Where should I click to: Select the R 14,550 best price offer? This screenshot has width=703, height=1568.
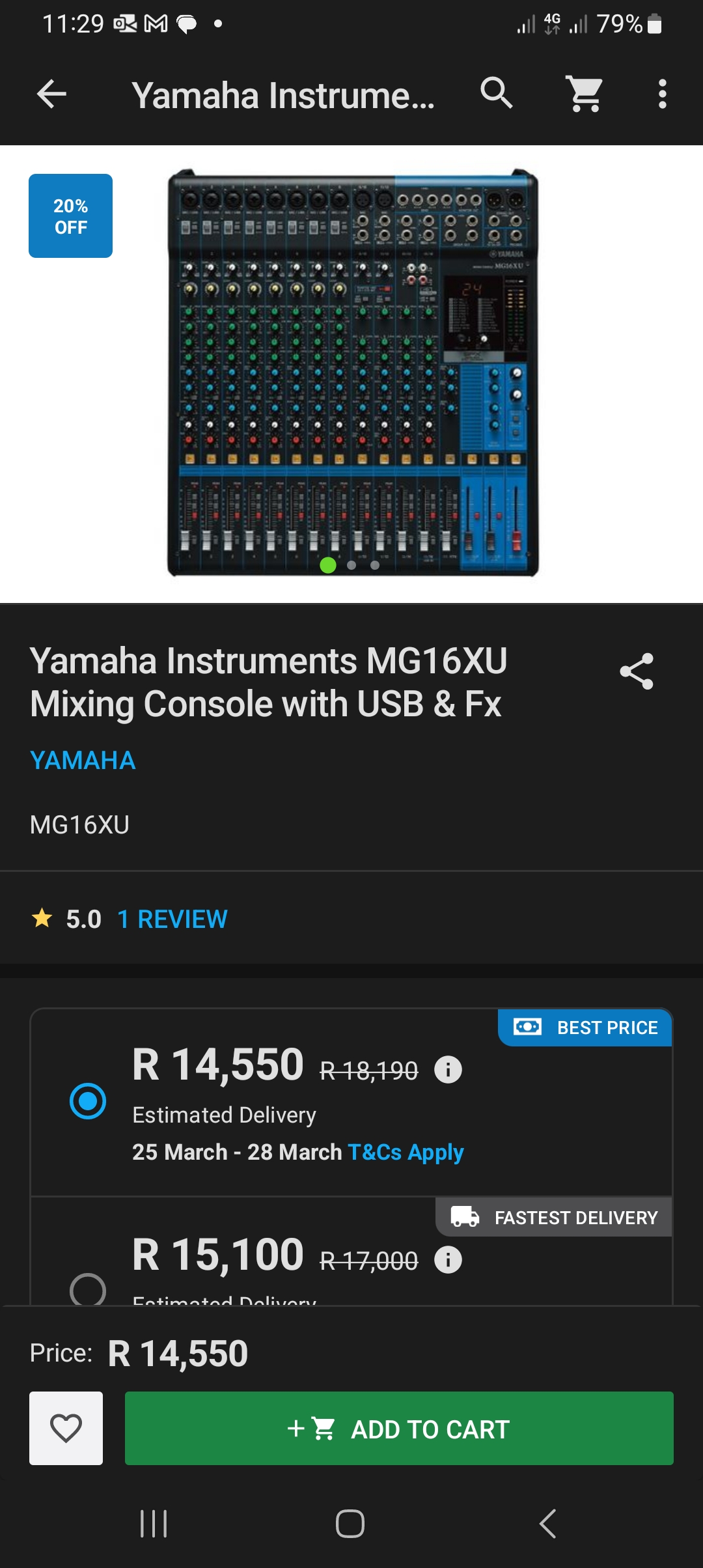(88, 1101)
